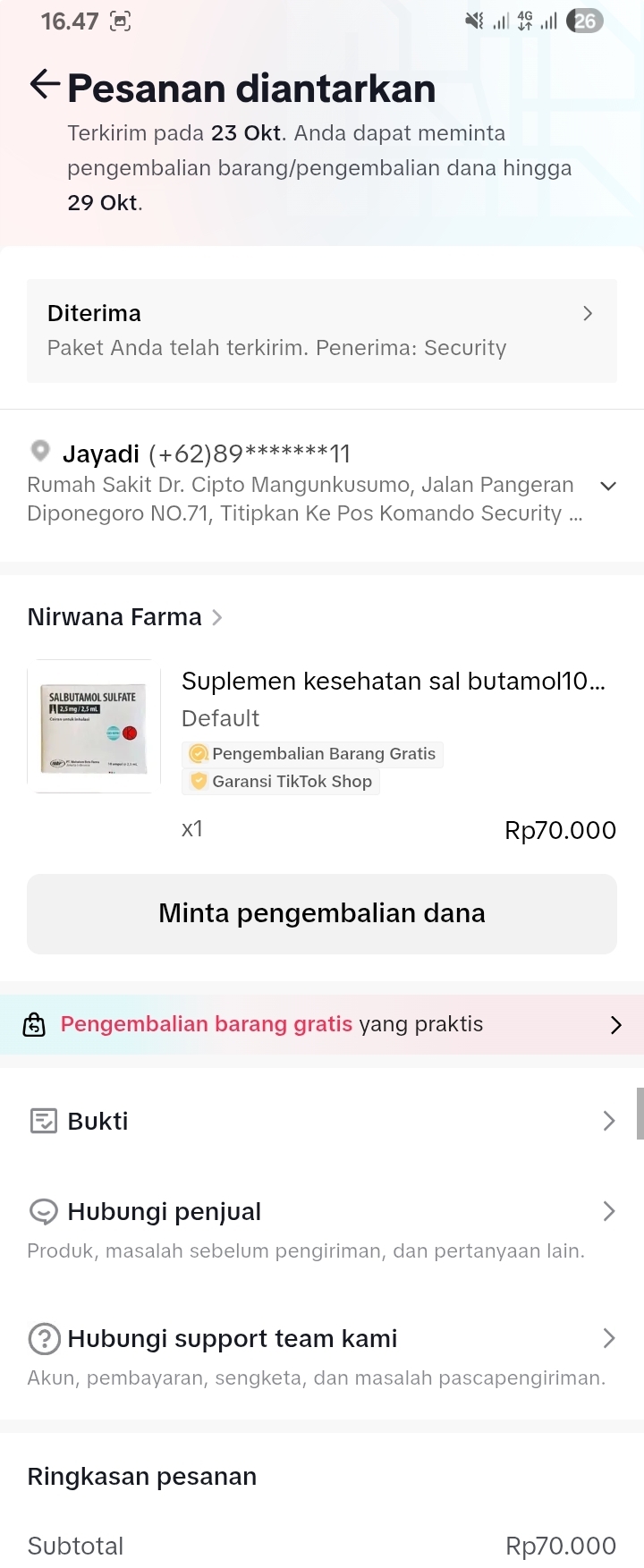Open the Pengembalian barang gratis banner
644x1568 pixels.
point(321,1025)
